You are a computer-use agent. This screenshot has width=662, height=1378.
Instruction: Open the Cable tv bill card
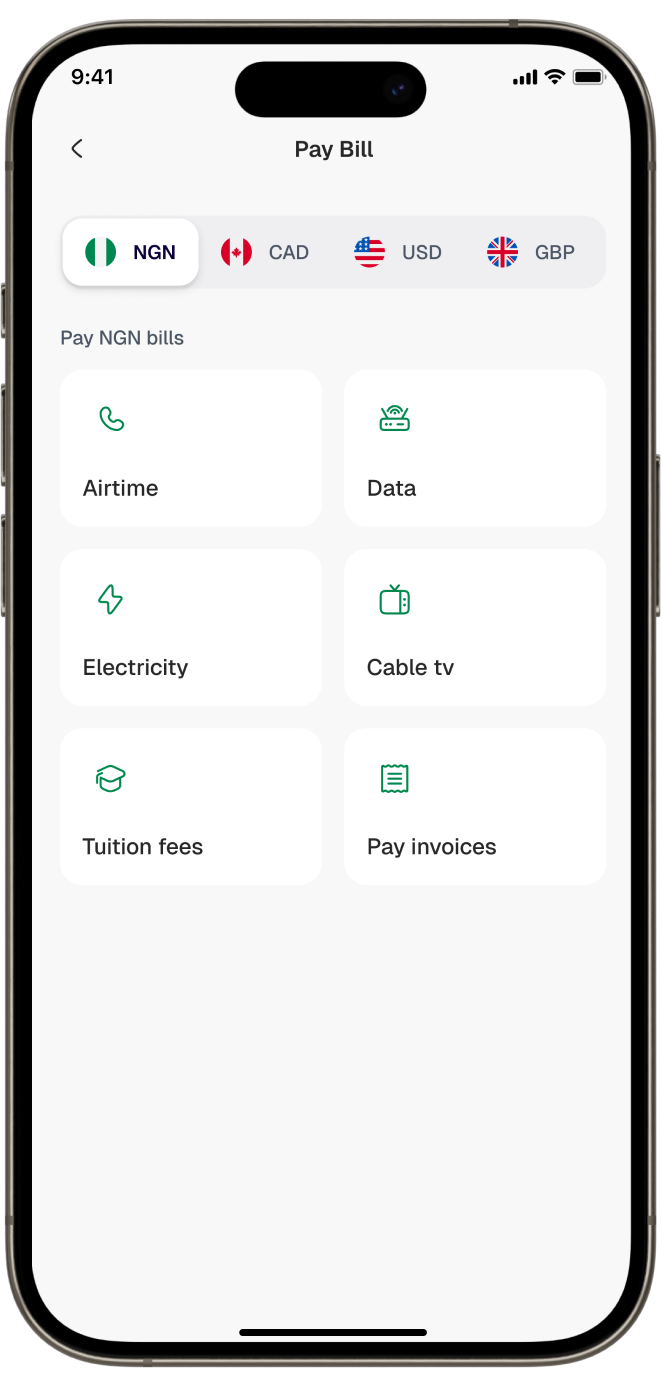click(x=475, y=627)
